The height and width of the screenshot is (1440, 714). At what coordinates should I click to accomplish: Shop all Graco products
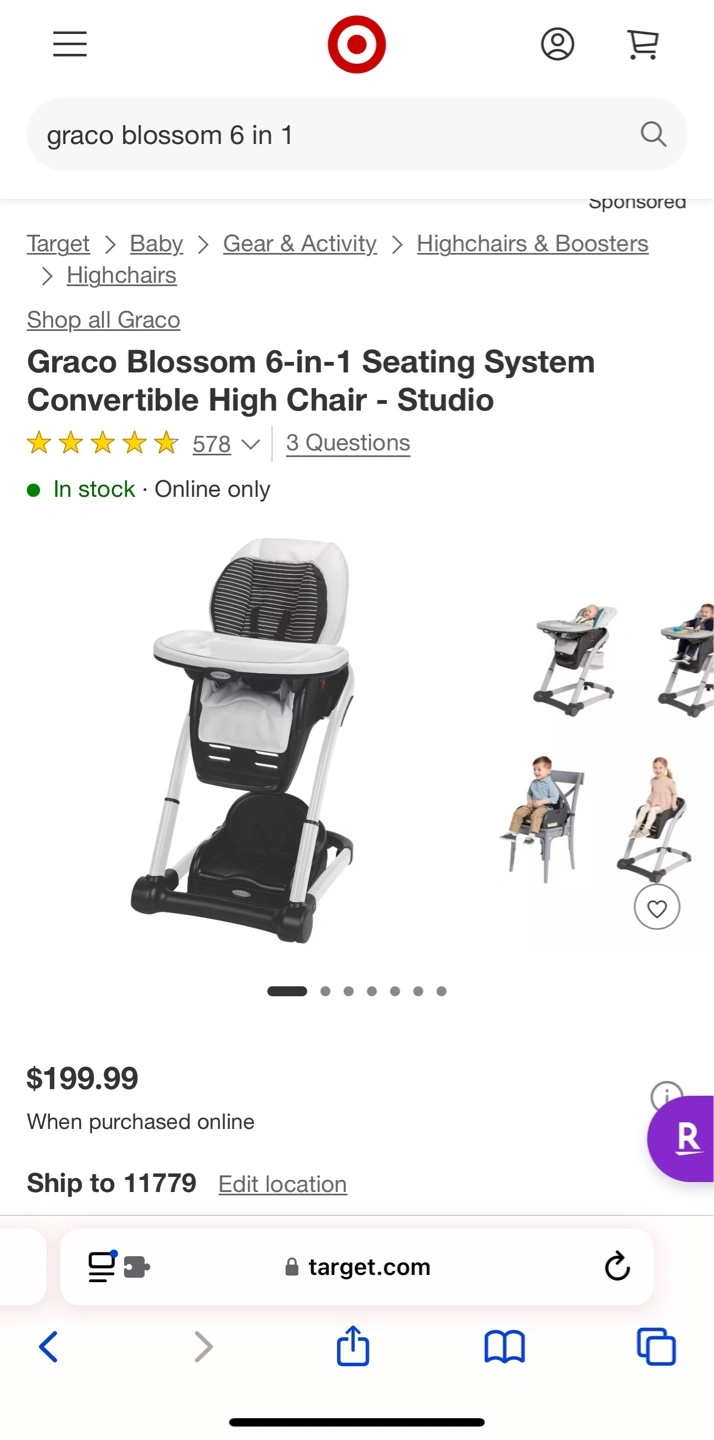click(103, 320)
